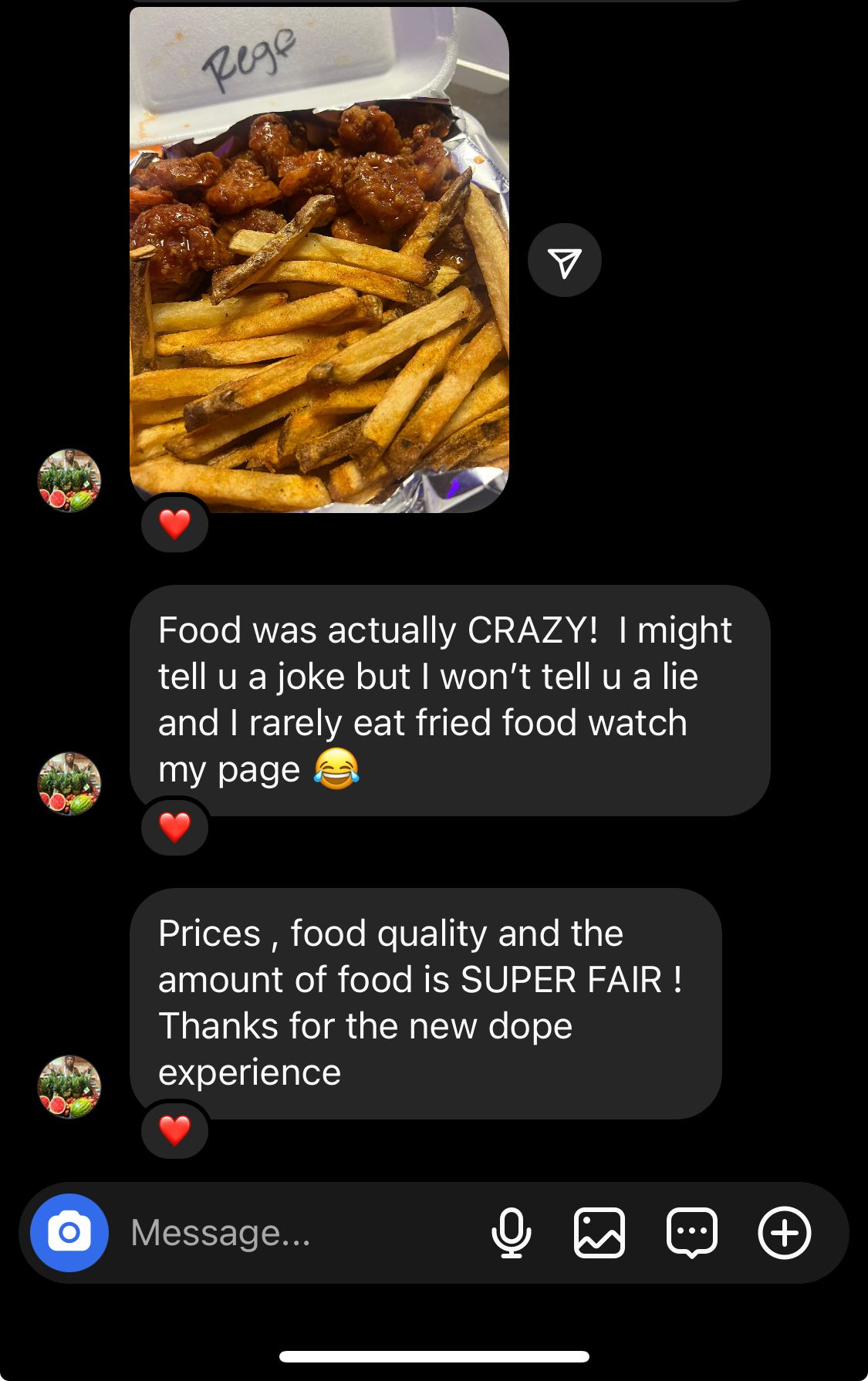Record a voice message with the microphone

coord(511,1232)
